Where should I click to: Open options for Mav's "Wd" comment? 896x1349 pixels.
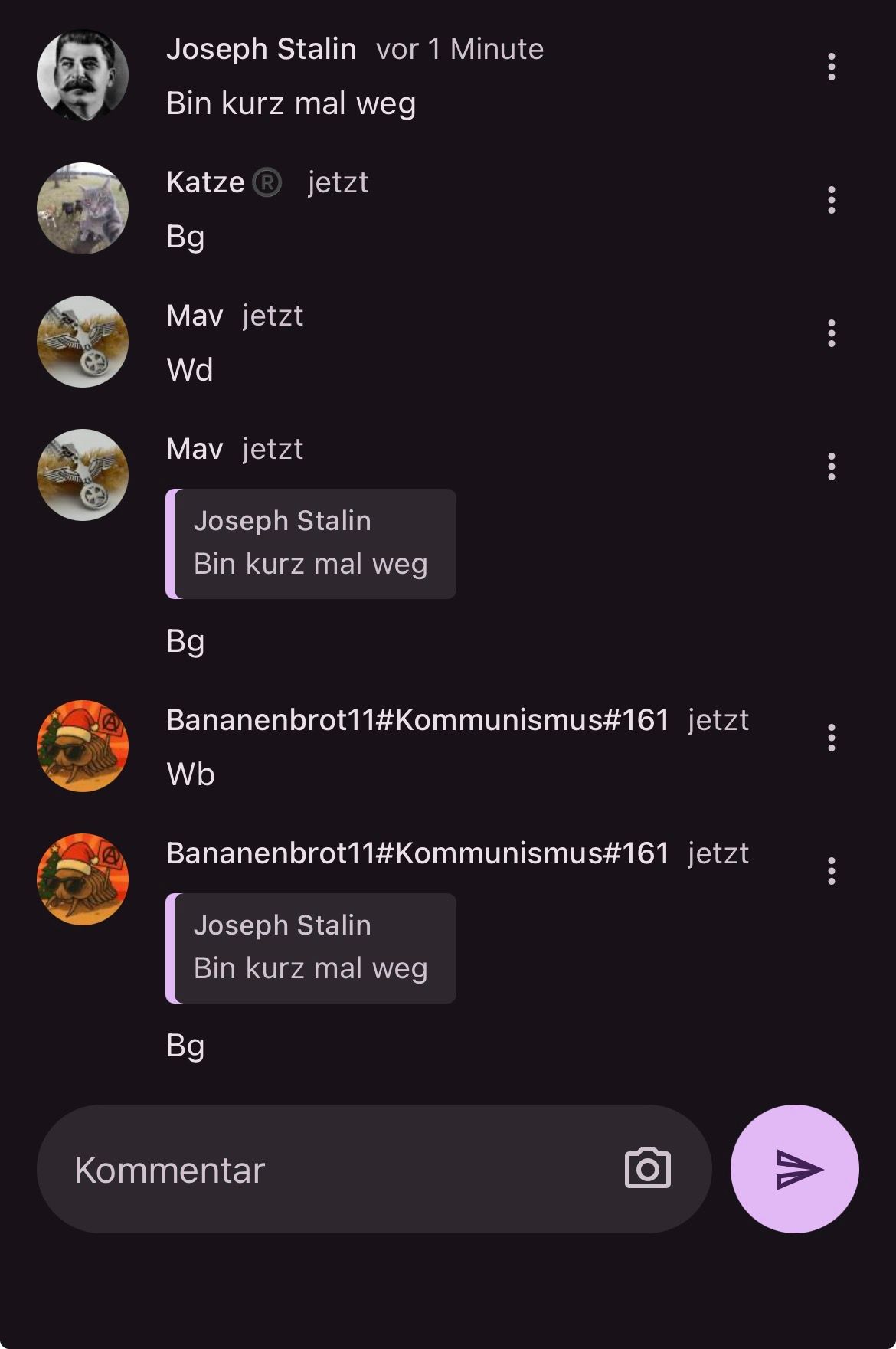(x=831, y=334)
